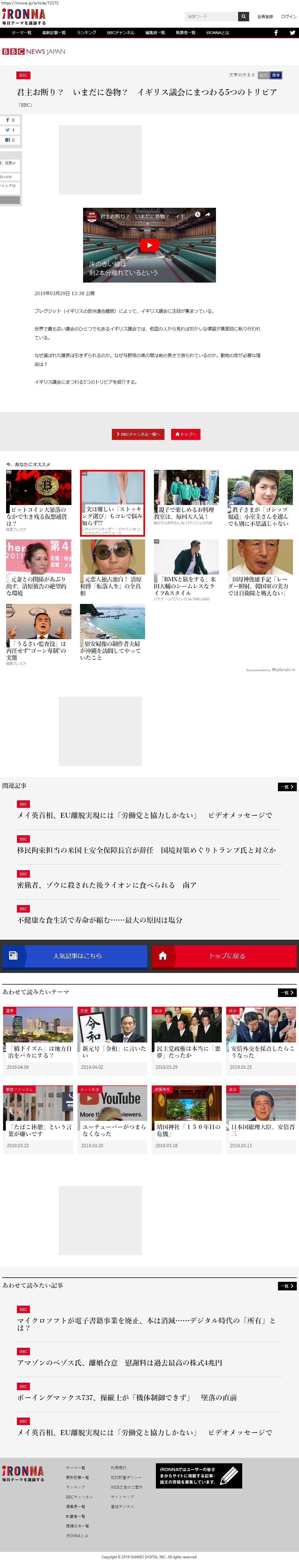This screenshot has width=299, height=1568.
Task: Tap 一覧 beside 関連記事 heading
Action: coord(287,786)
